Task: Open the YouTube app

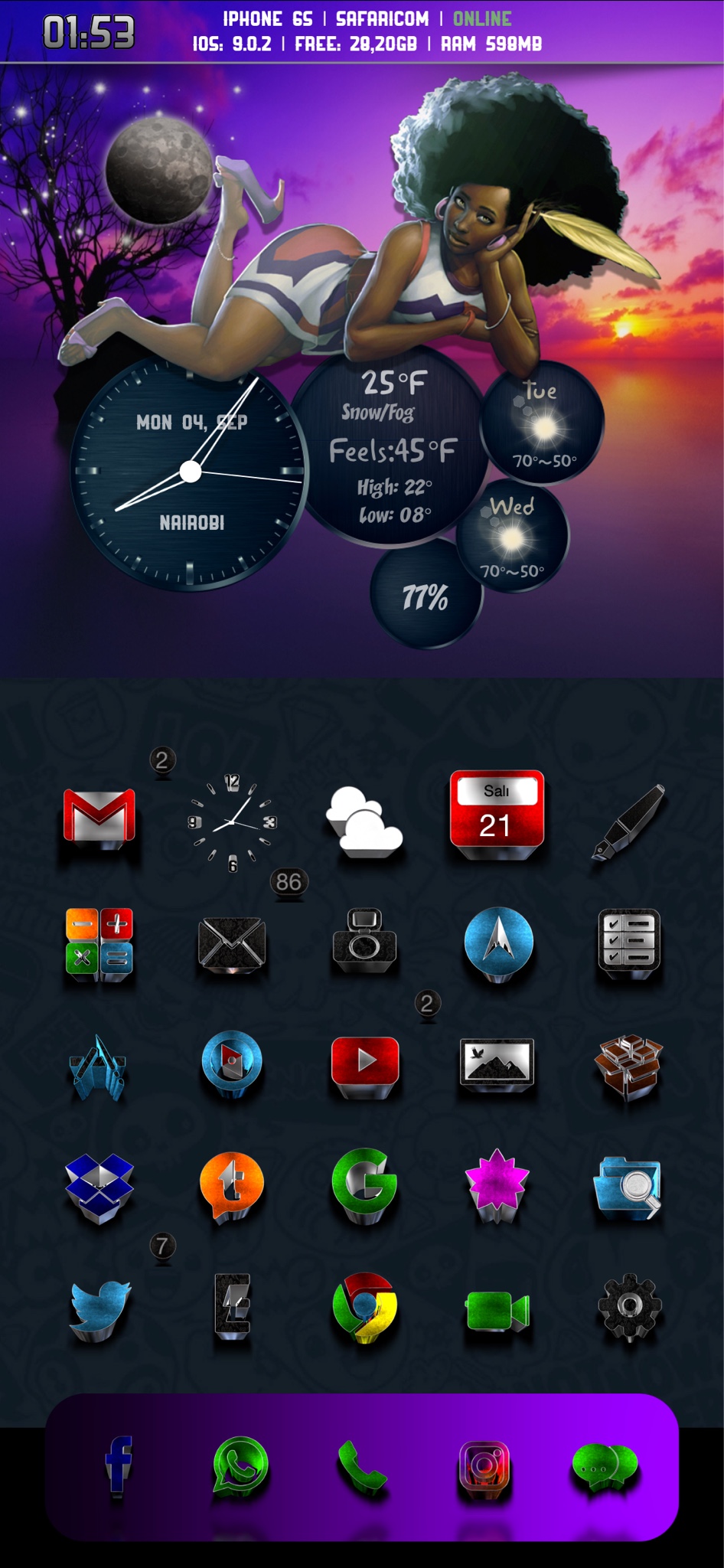Action: pos(365,1064)
